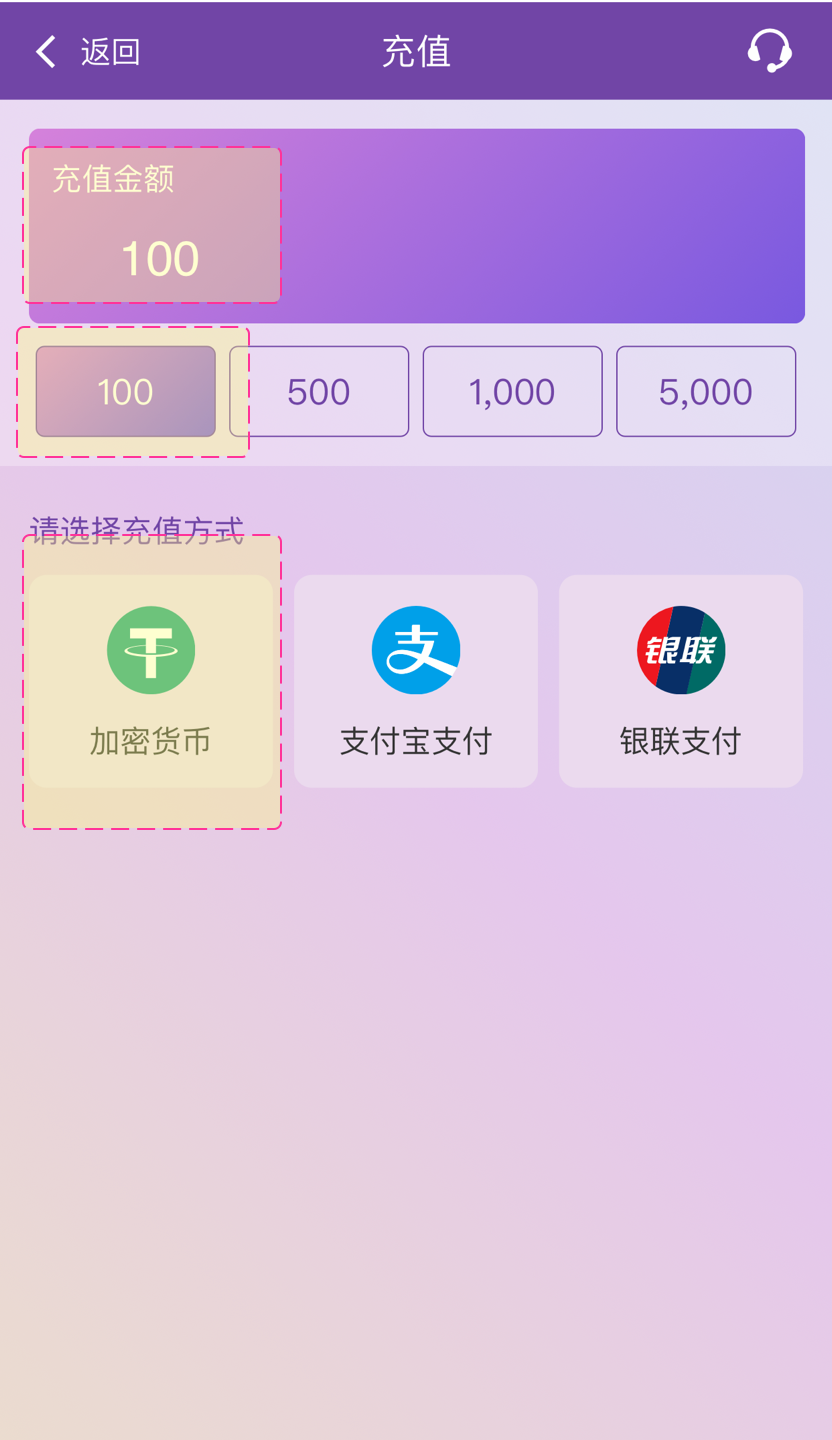The width and height of the screenshot is (832, 1440).
Task: Go back with the 返回 arrow
Action: click(47, 52)
